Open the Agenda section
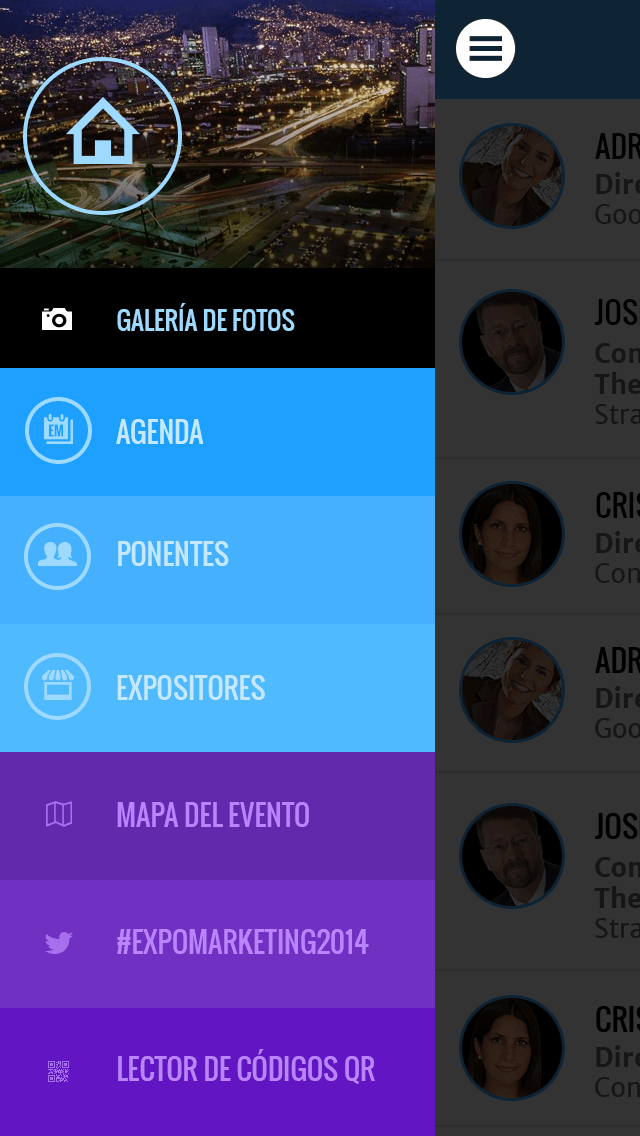Screen dimensions: 640x1136 [217, 432]
